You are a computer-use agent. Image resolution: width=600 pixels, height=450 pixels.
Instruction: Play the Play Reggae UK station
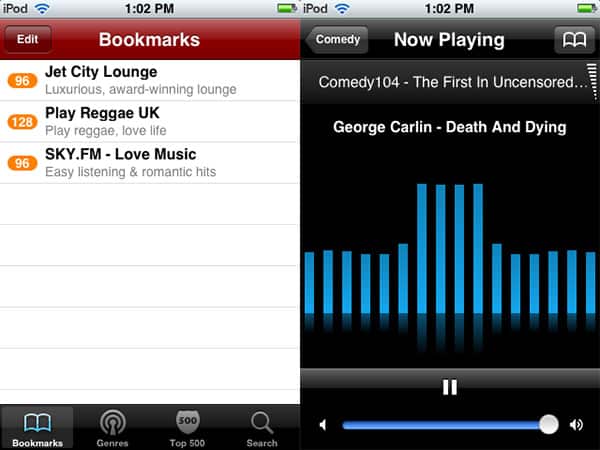tap(150, 122)
